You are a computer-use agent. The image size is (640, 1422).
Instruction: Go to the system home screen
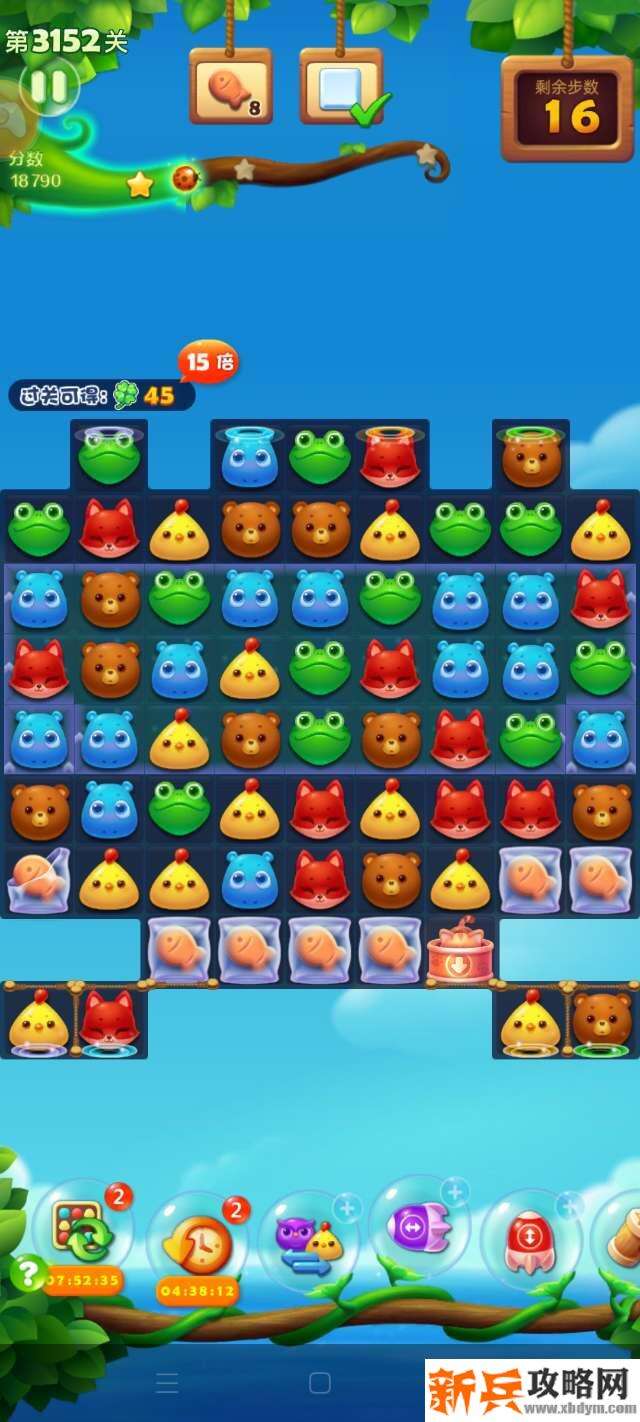[x=320, y=1383]
